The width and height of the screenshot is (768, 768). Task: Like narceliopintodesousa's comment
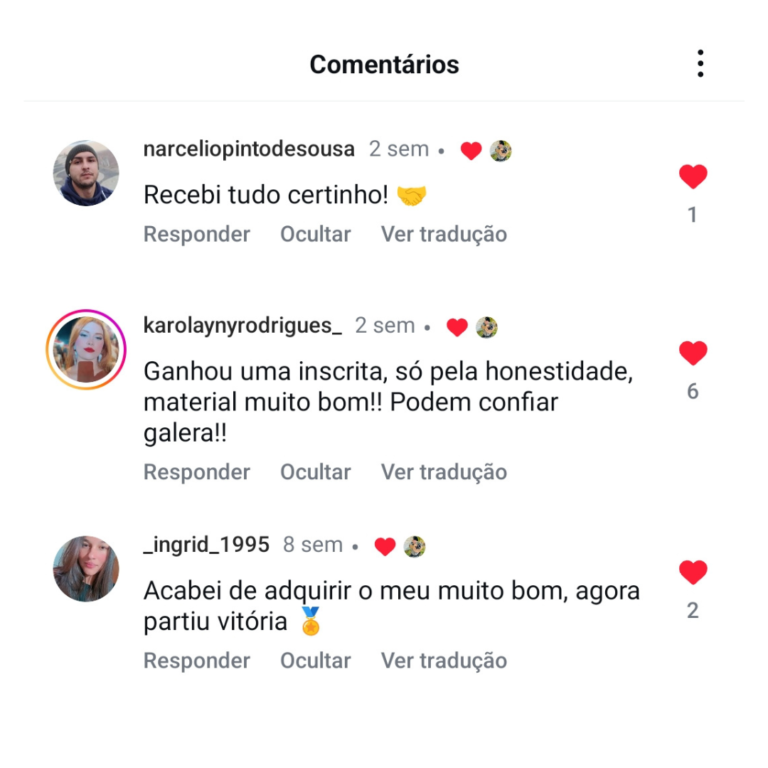point(692,178)
